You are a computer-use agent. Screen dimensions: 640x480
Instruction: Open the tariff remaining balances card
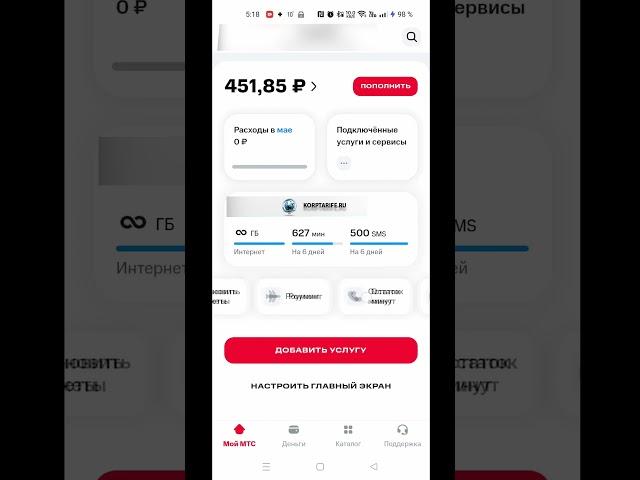(320, 230)
